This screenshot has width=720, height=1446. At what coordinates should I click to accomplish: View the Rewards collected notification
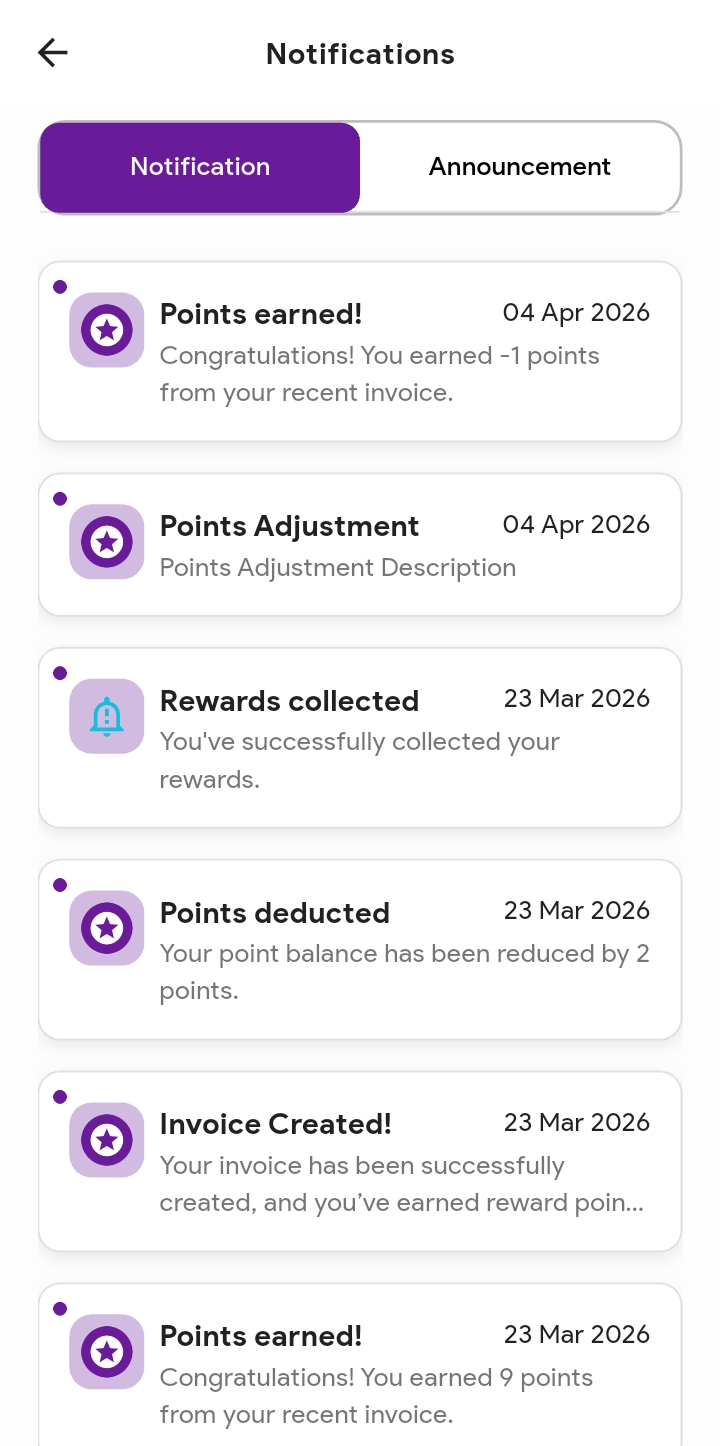click(x=360, y=738)
